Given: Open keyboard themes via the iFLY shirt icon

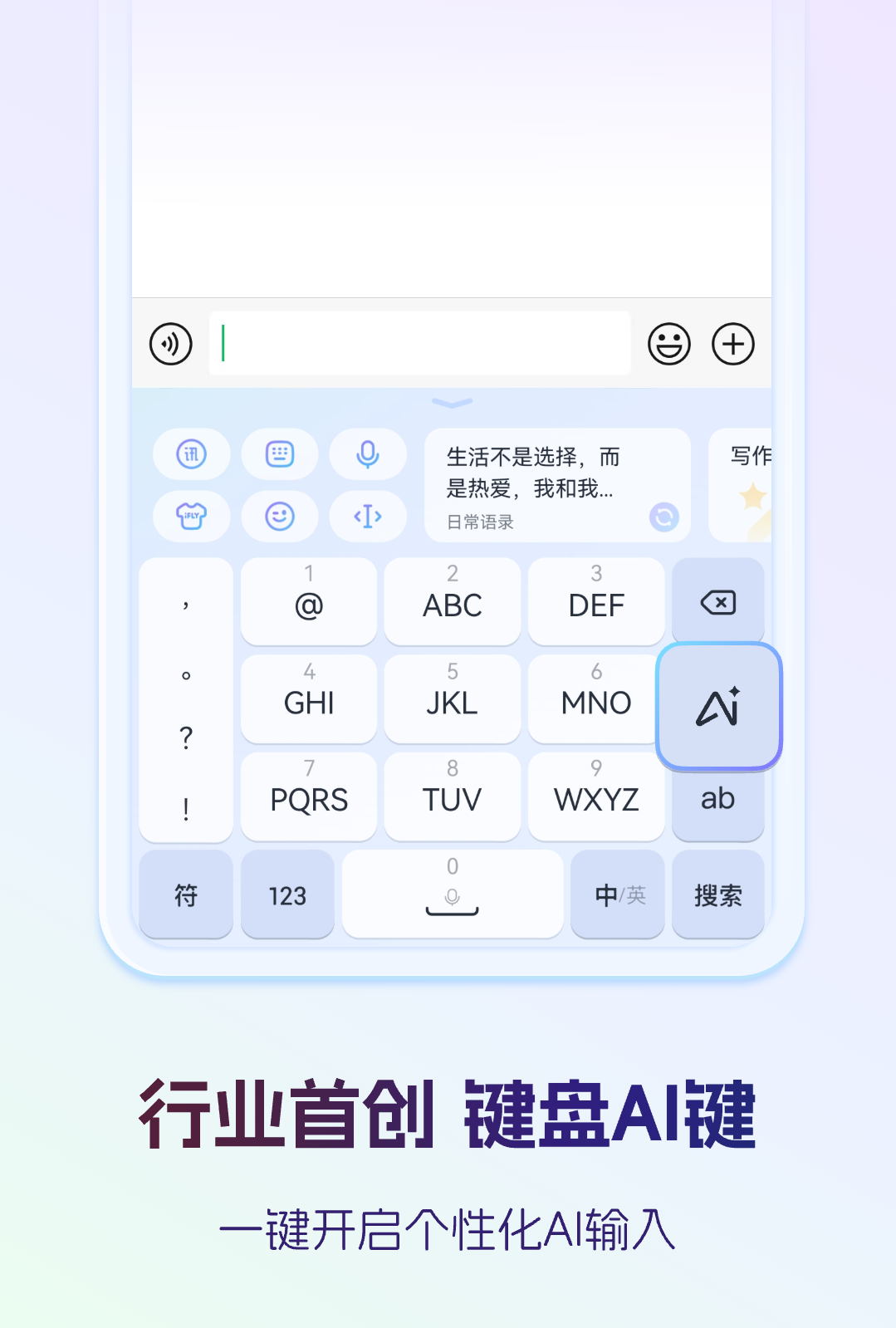Looking at the screenshot, I should click(191, 516).
